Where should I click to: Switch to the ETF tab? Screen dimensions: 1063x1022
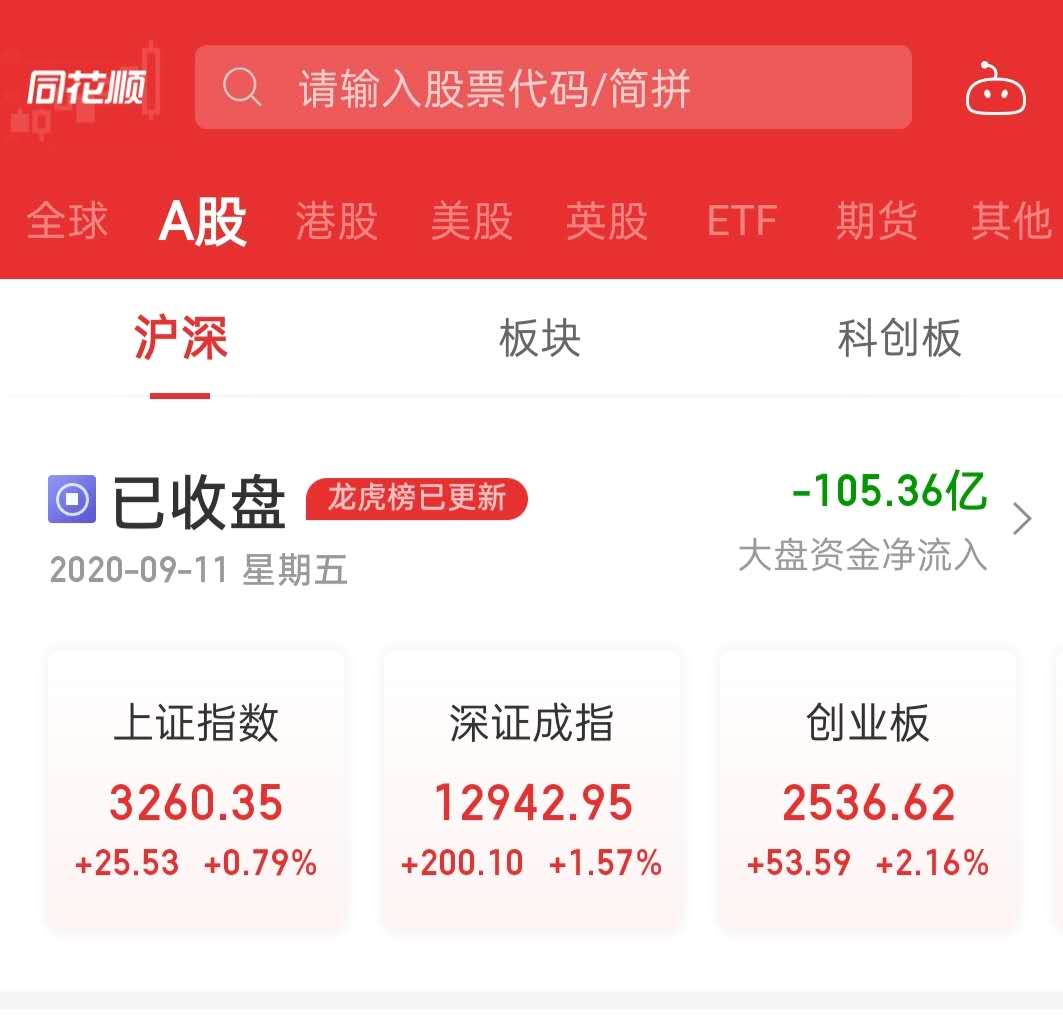(x=741, y=221)
